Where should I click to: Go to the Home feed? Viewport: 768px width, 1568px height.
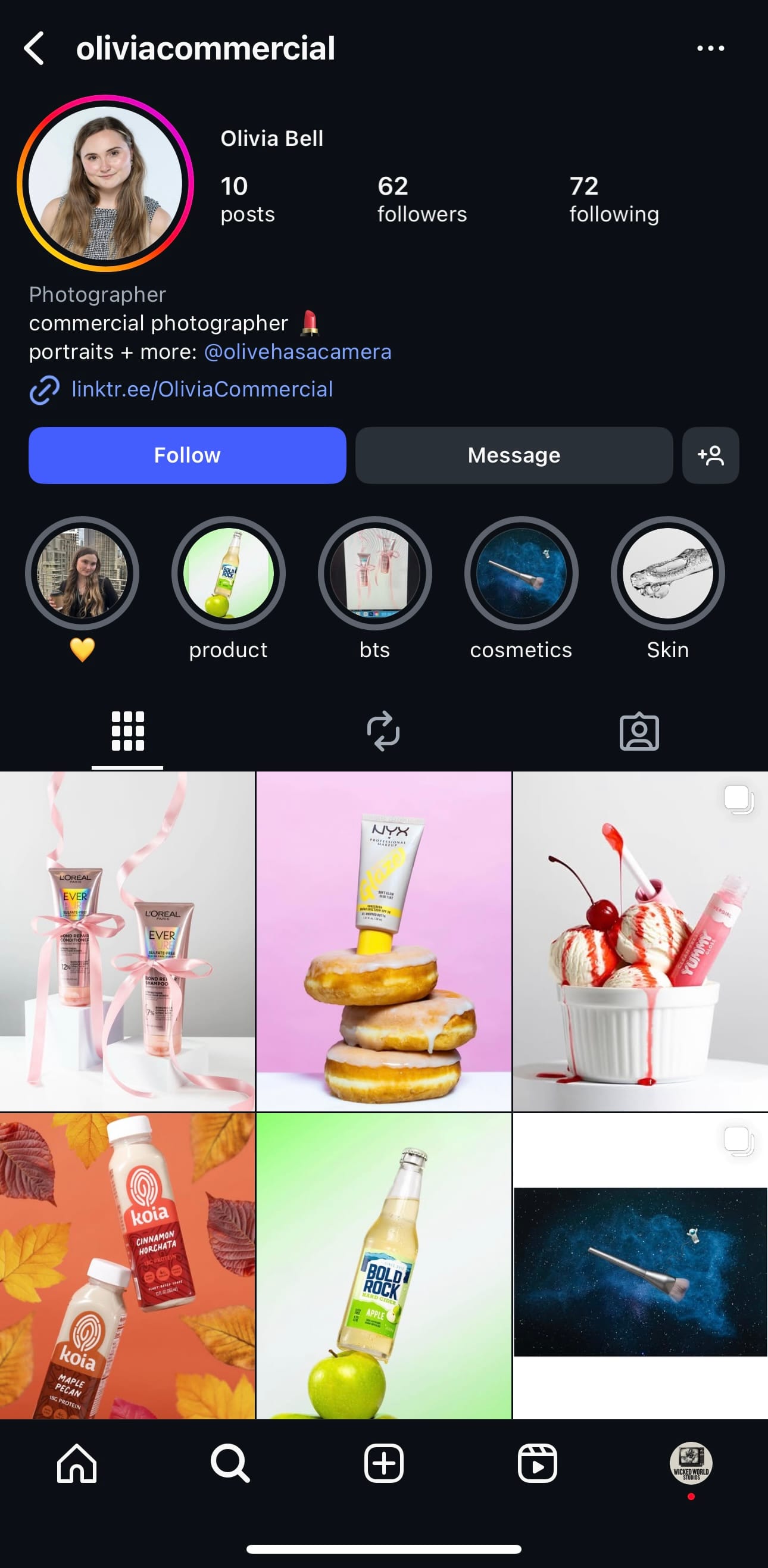tap(77, 1463)
